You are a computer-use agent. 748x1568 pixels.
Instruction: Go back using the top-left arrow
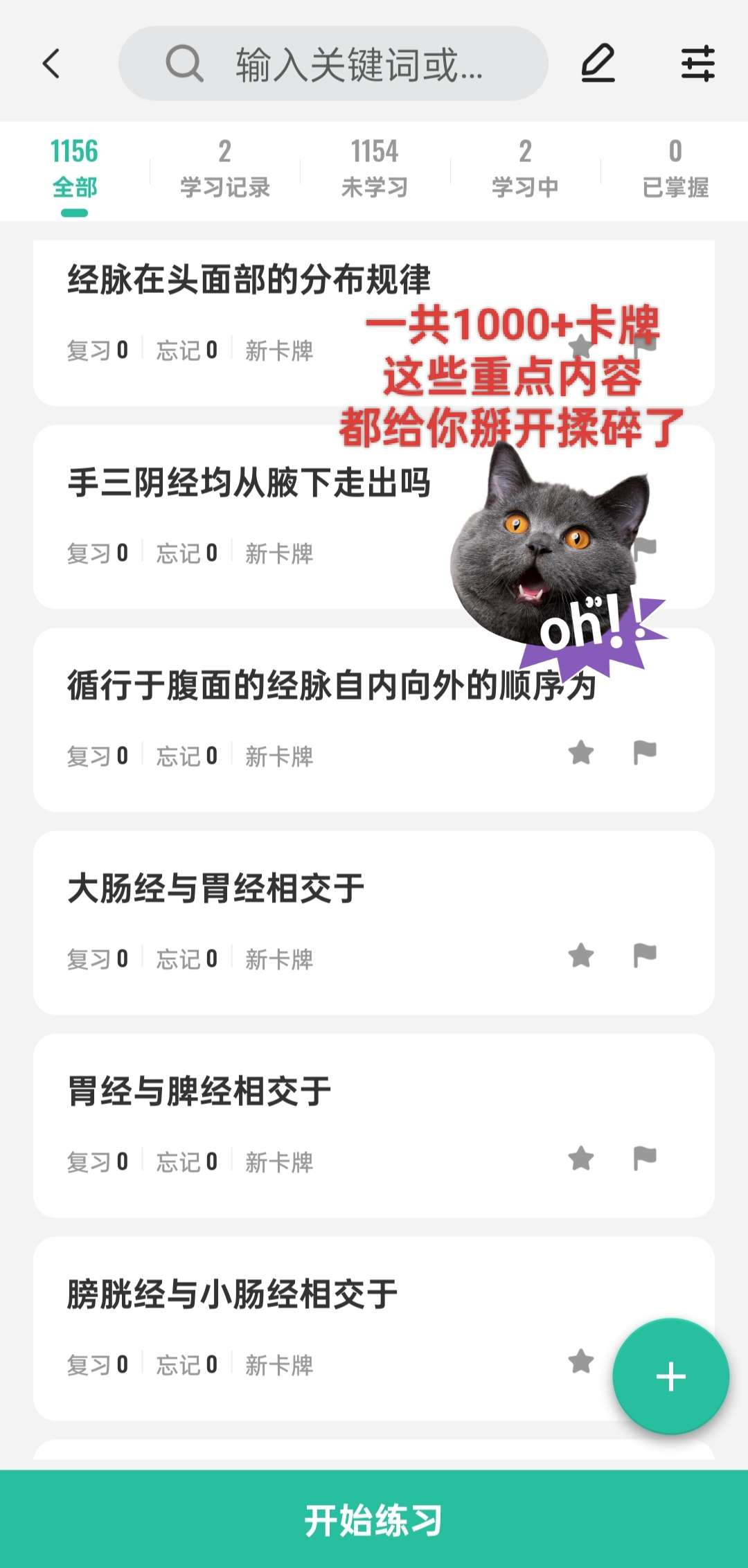tap(52, 64)
